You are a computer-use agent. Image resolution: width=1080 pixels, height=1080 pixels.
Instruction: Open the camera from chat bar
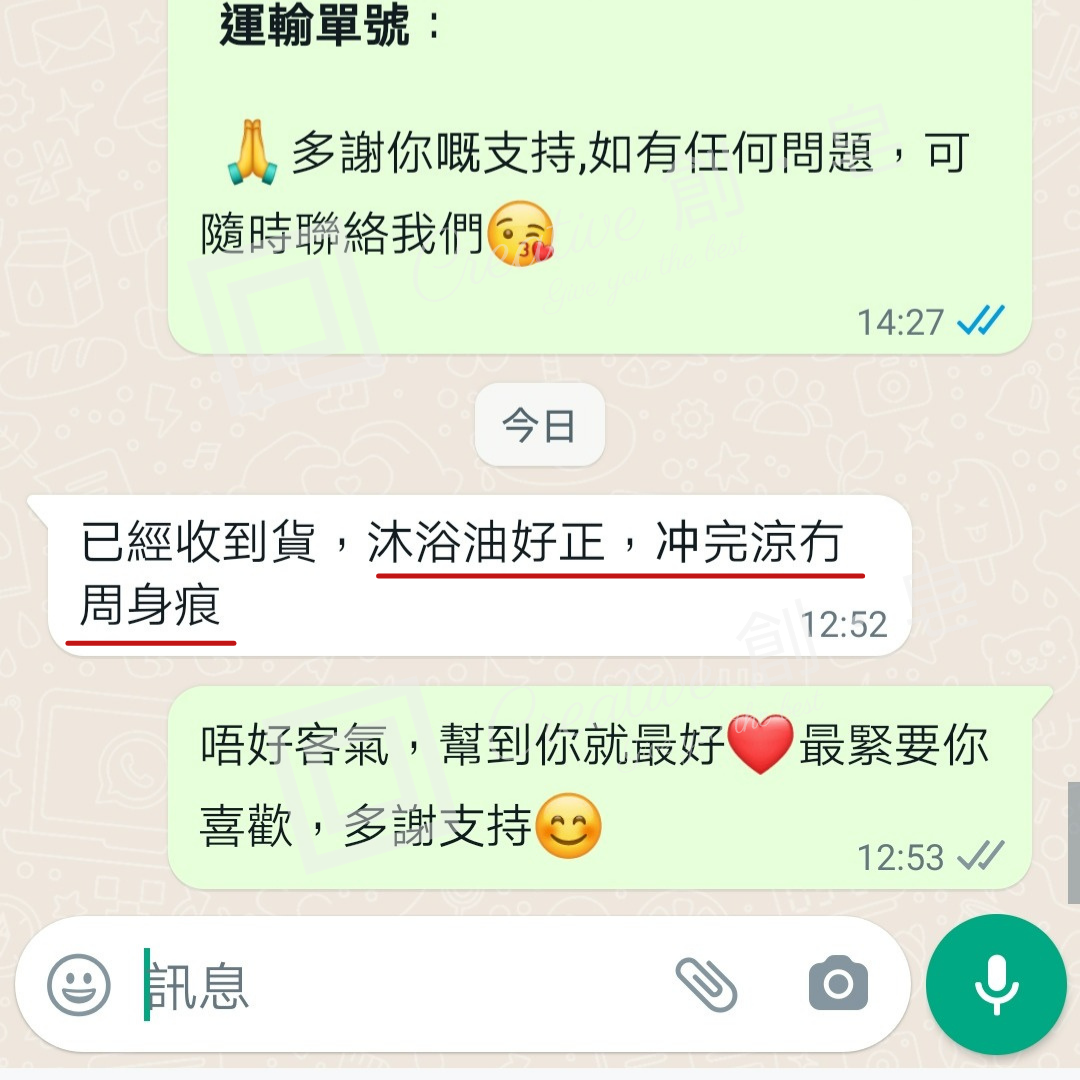click(x=838, y=984)
